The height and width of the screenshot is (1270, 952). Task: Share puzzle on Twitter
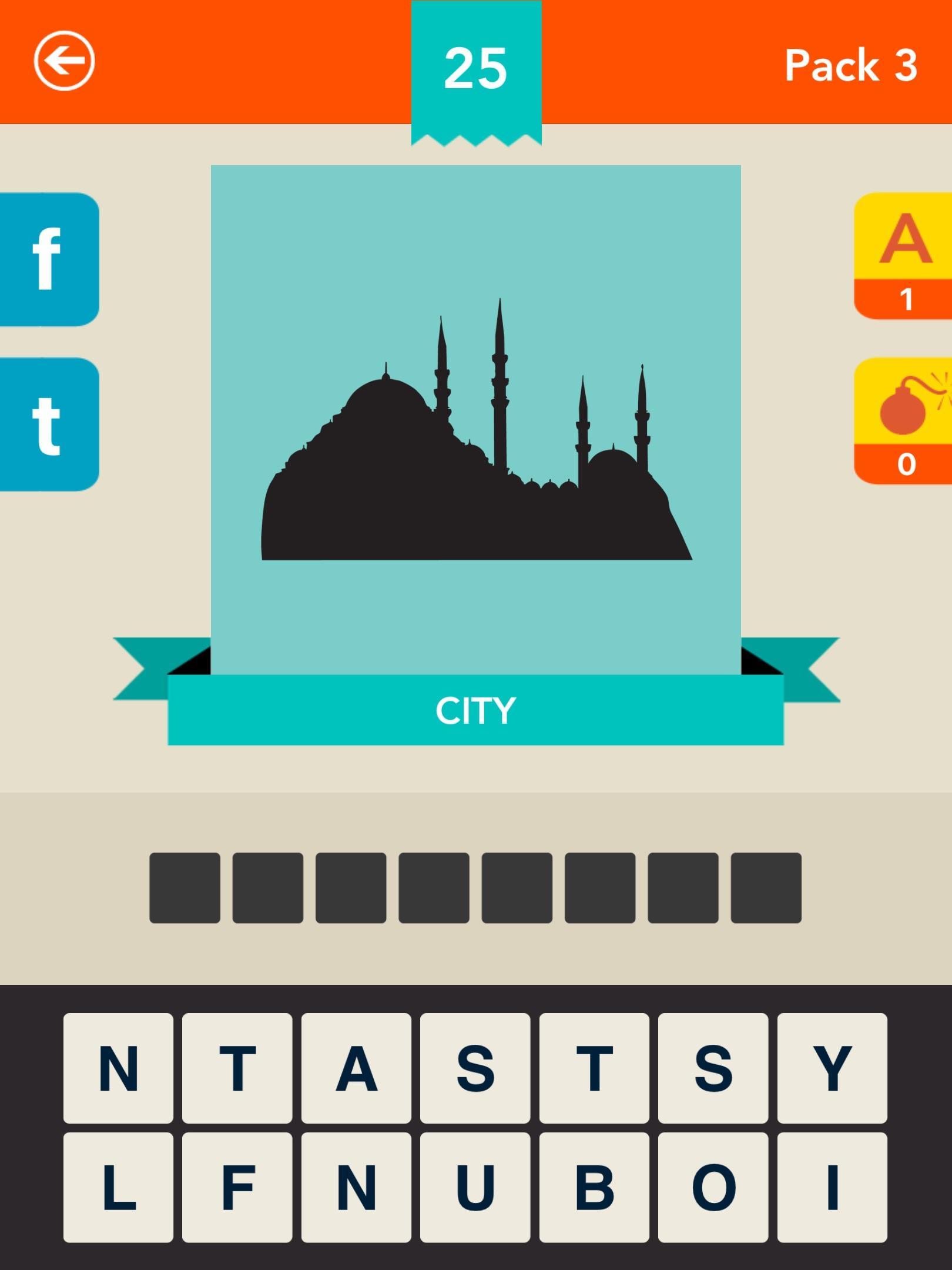[48, 424]
